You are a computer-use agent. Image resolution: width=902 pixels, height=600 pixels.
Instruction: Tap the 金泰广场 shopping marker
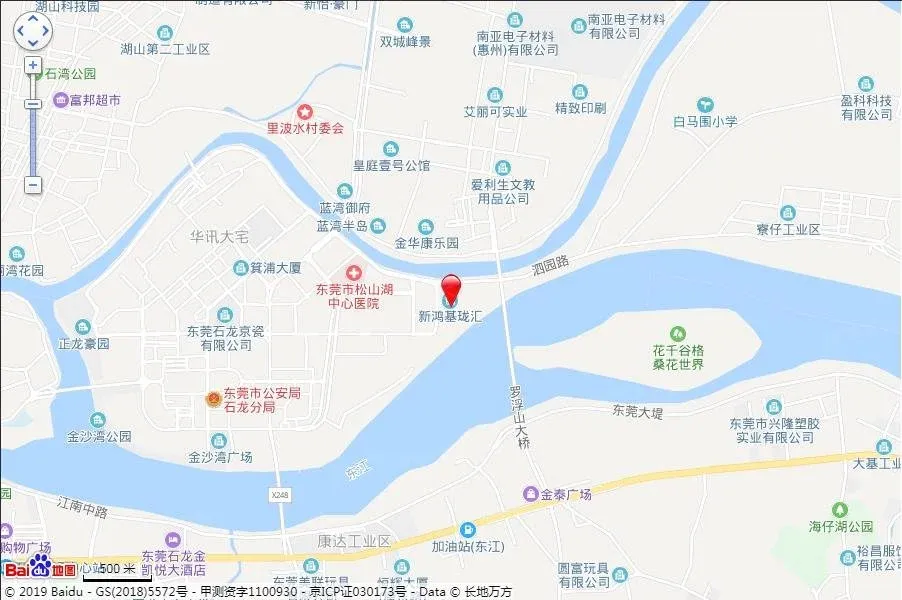pyautogui.click(x=530, y=494)
